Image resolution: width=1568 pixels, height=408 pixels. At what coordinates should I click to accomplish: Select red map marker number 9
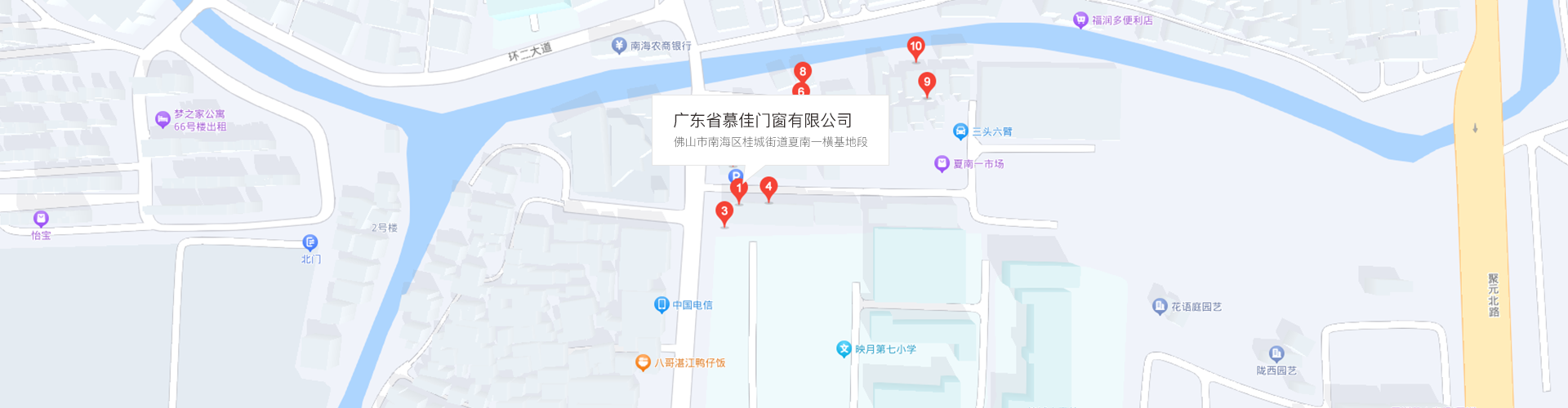click(927, 82)
